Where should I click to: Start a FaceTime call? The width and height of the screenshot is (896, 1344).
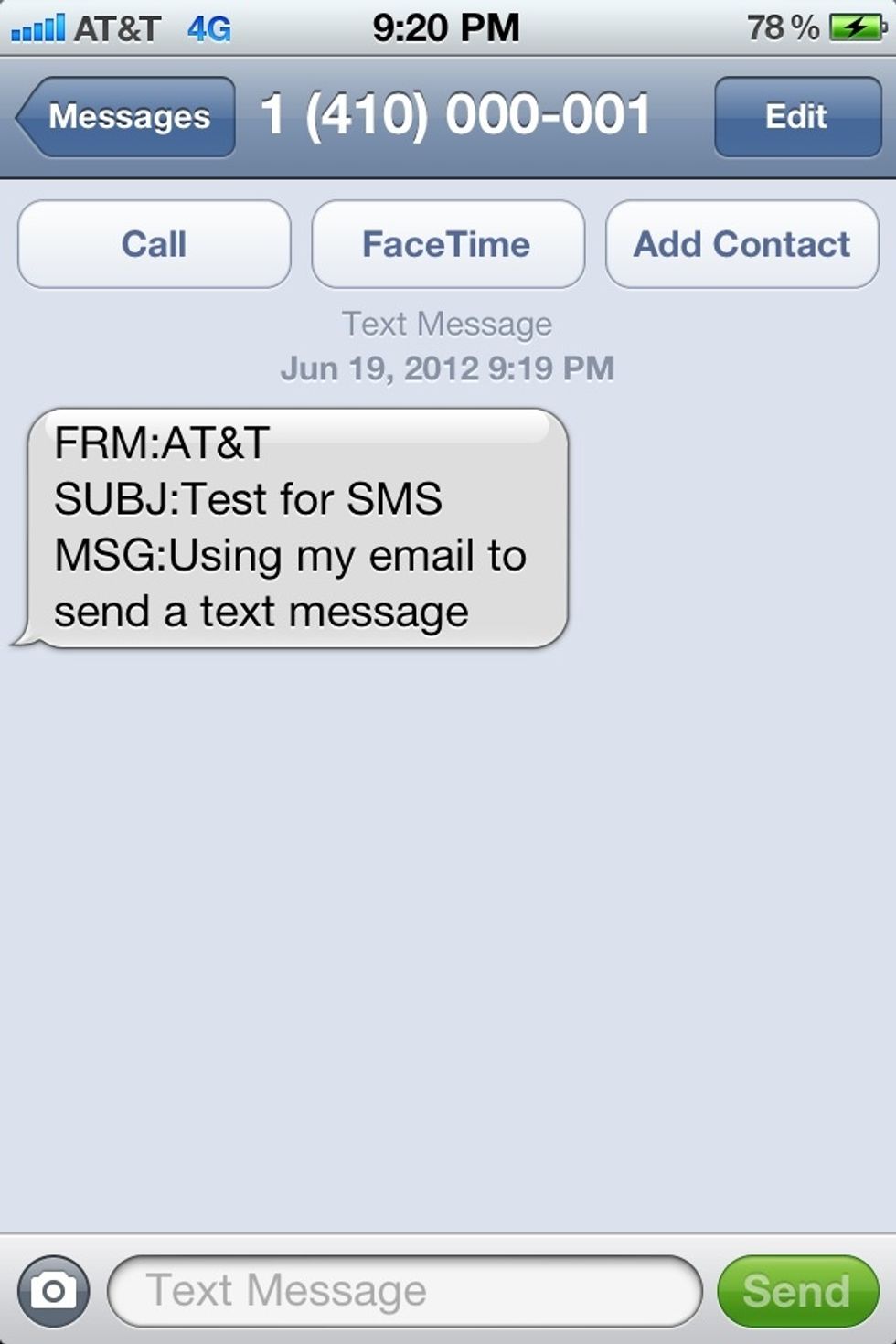pos(447,244)
